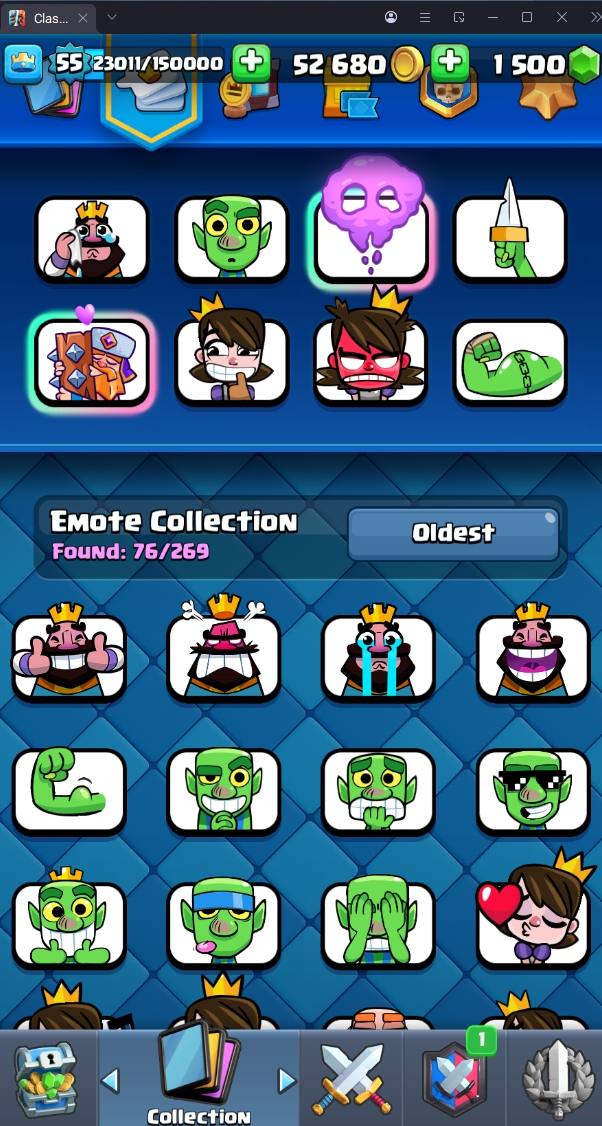Select the green flexing arm emote in collection
The image size is (602, 1126).
click(x=69, y=791)
